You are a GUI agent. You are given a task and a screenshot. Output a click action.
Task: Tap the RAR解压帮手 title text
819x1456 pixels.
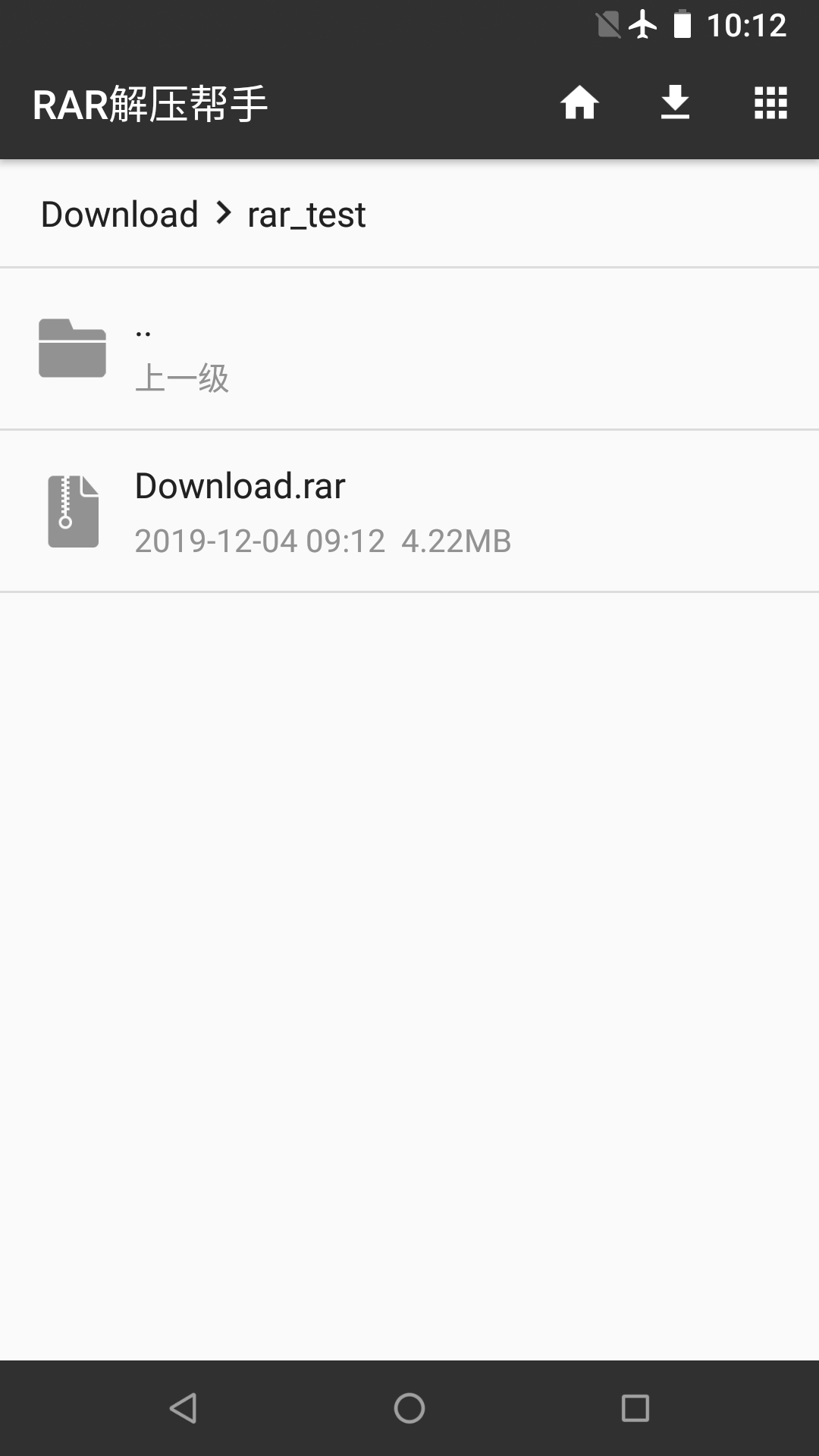pos(149,104)
